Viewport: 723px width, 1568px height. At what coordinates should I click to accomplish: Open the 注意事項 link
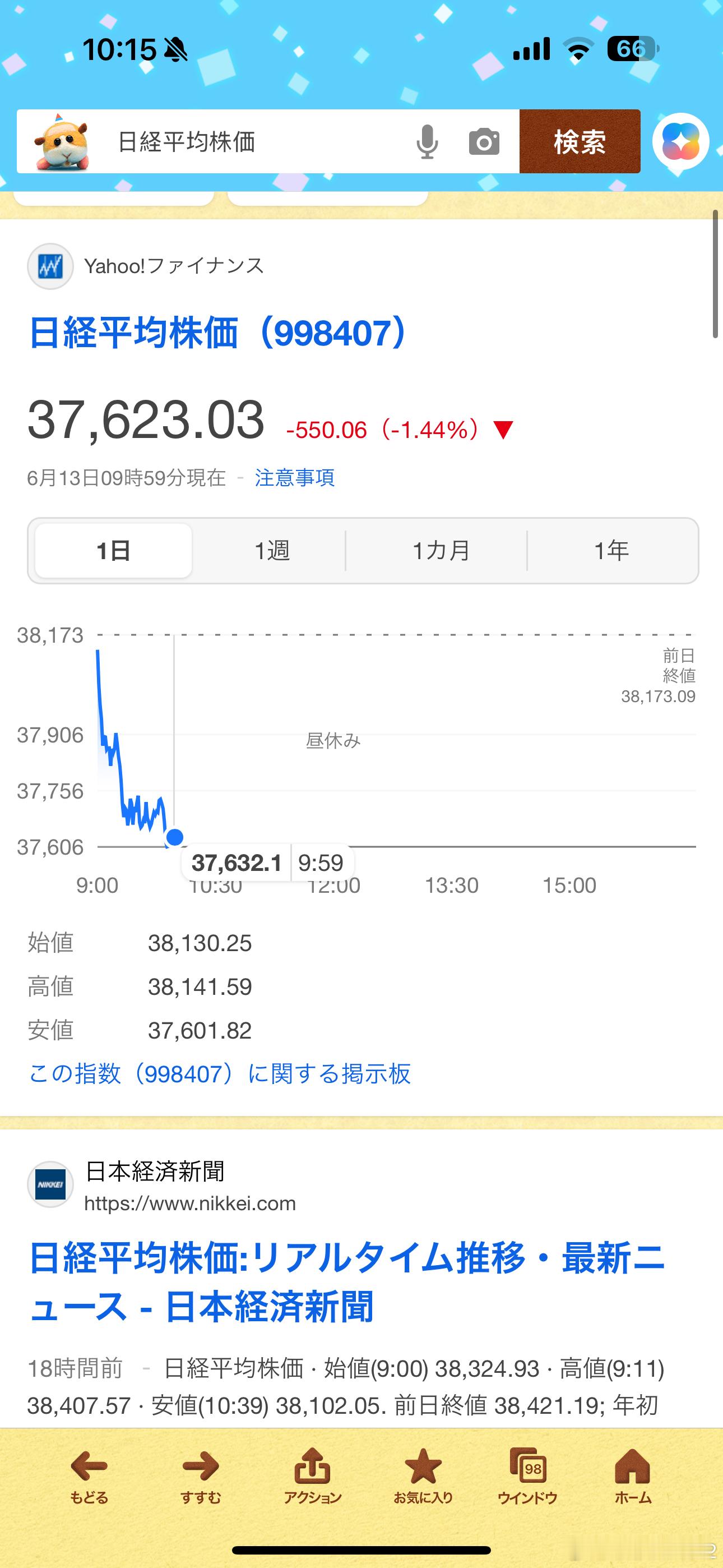pos(295,478)
